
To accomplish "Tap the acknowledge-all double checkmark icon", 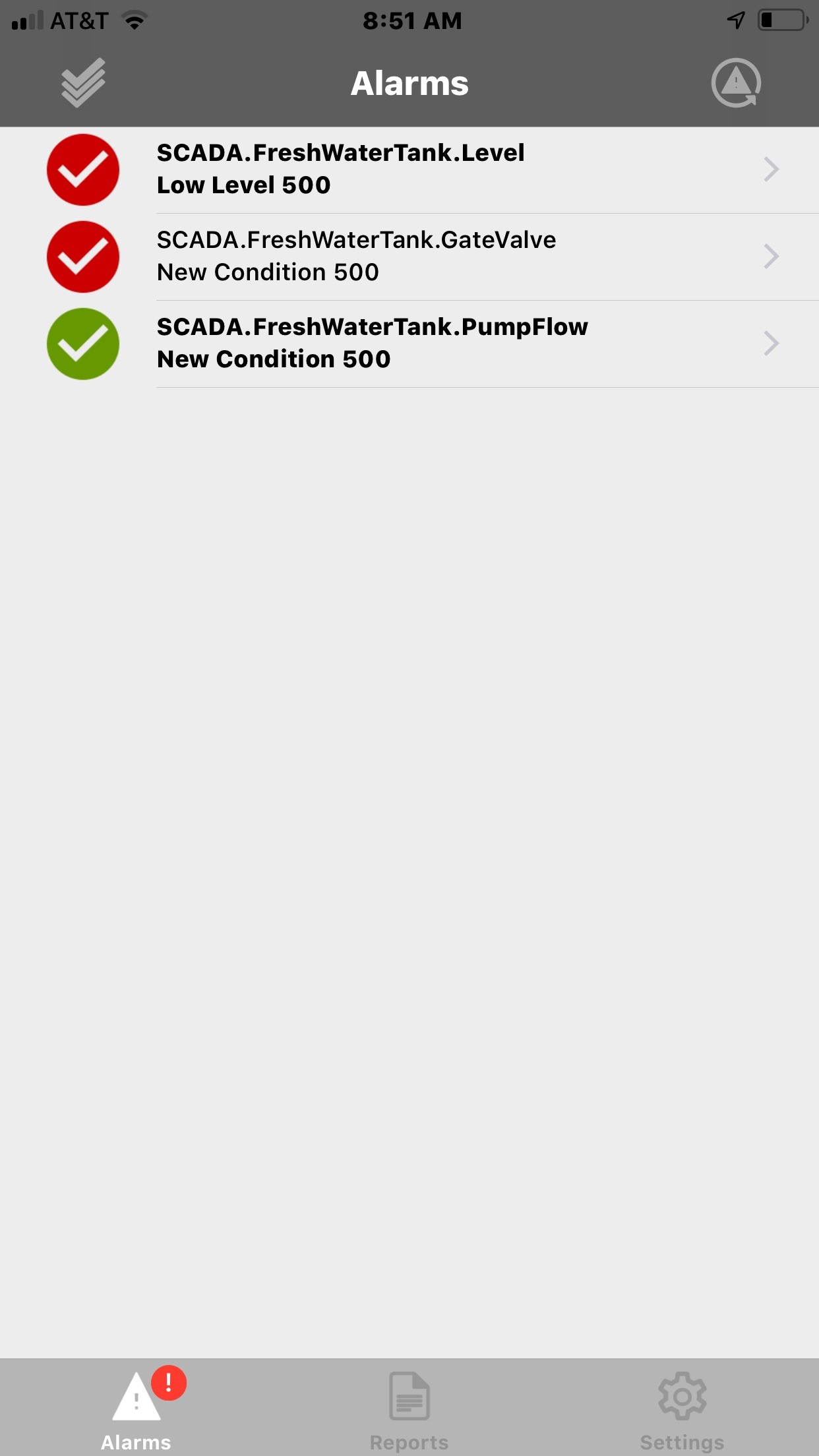I will 83,83.
